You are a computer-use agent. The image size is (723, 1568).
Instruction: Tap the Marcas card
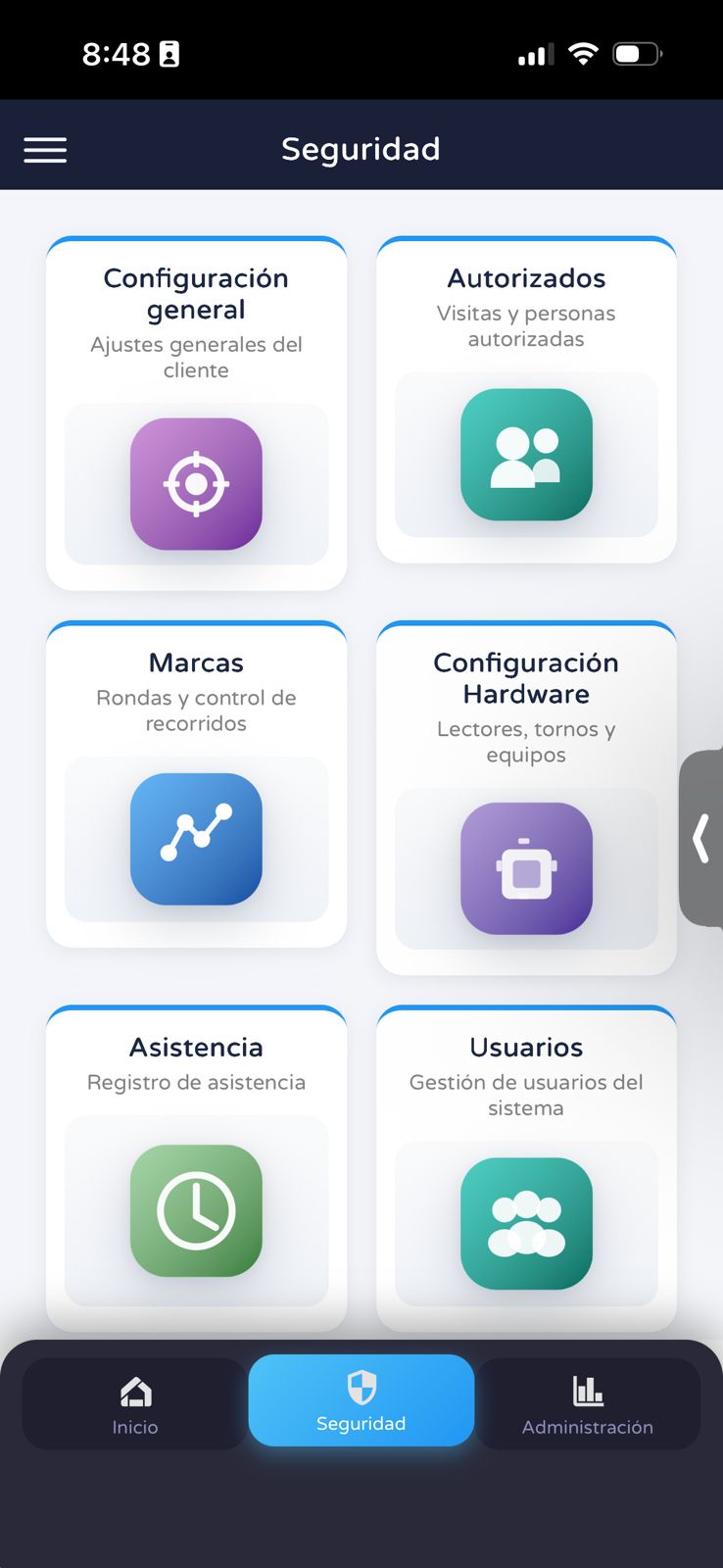[196, 784]
